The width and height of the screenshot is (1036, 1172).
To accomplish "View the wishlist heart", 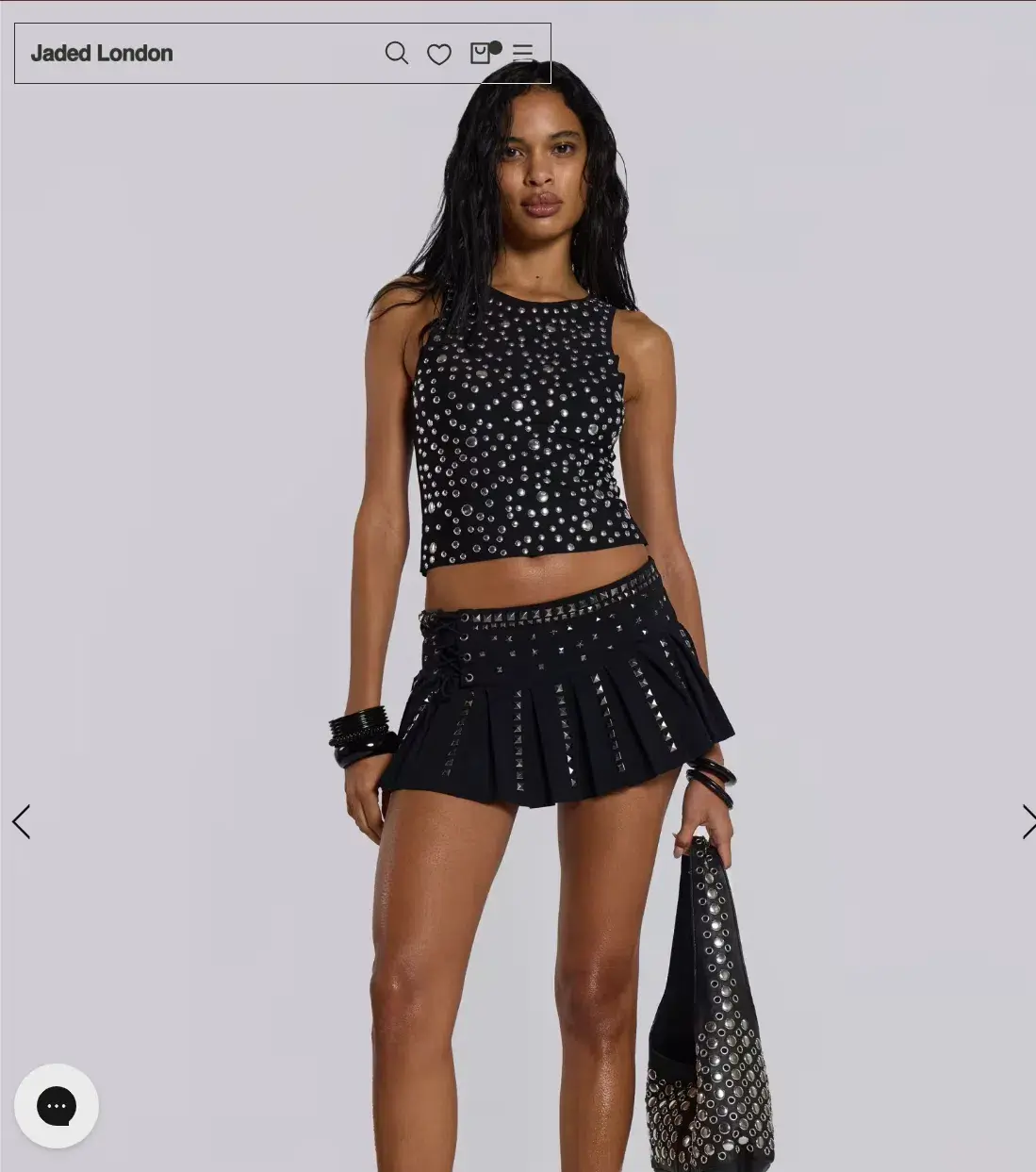I will tap(439, 55).
